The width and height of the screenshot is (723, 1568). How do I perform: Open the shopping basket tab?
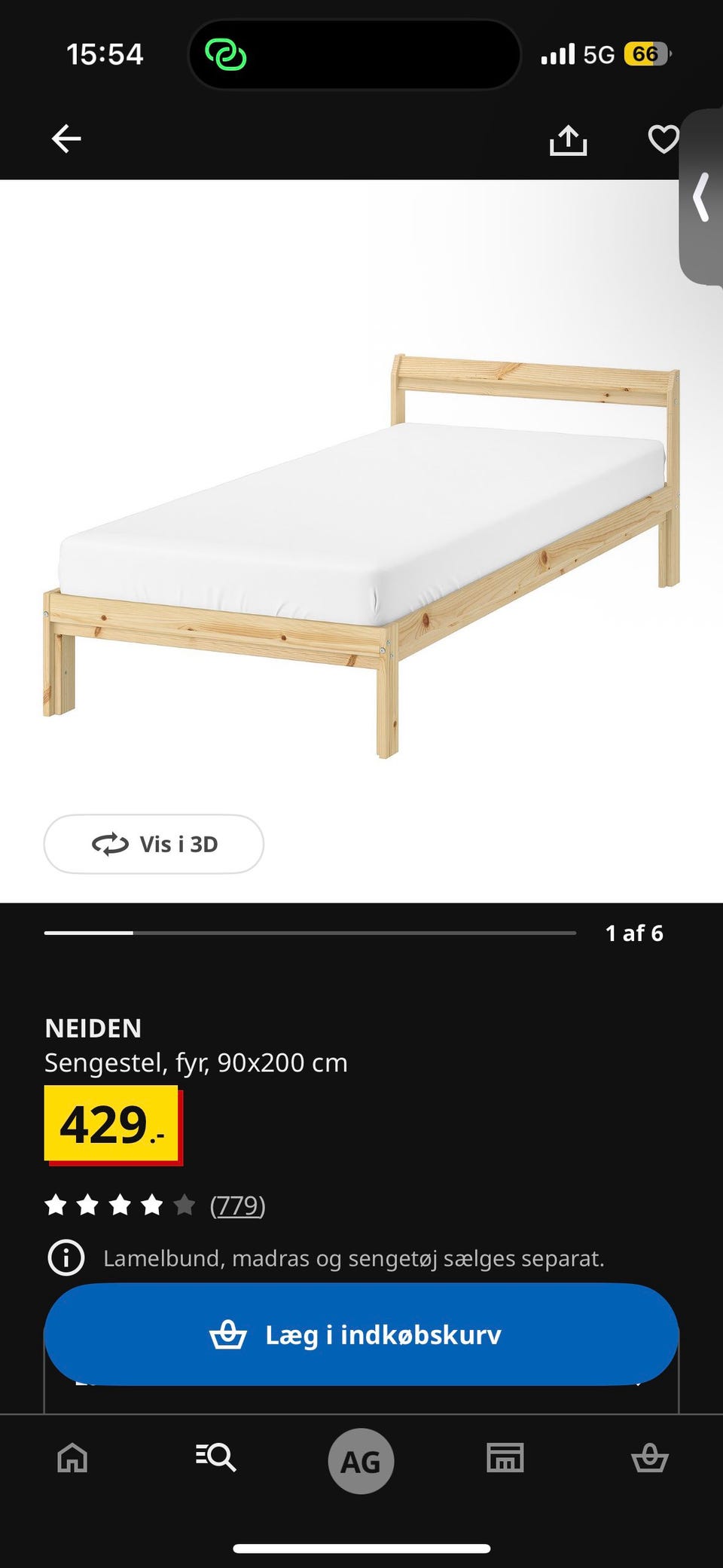tap(651, 1459)
